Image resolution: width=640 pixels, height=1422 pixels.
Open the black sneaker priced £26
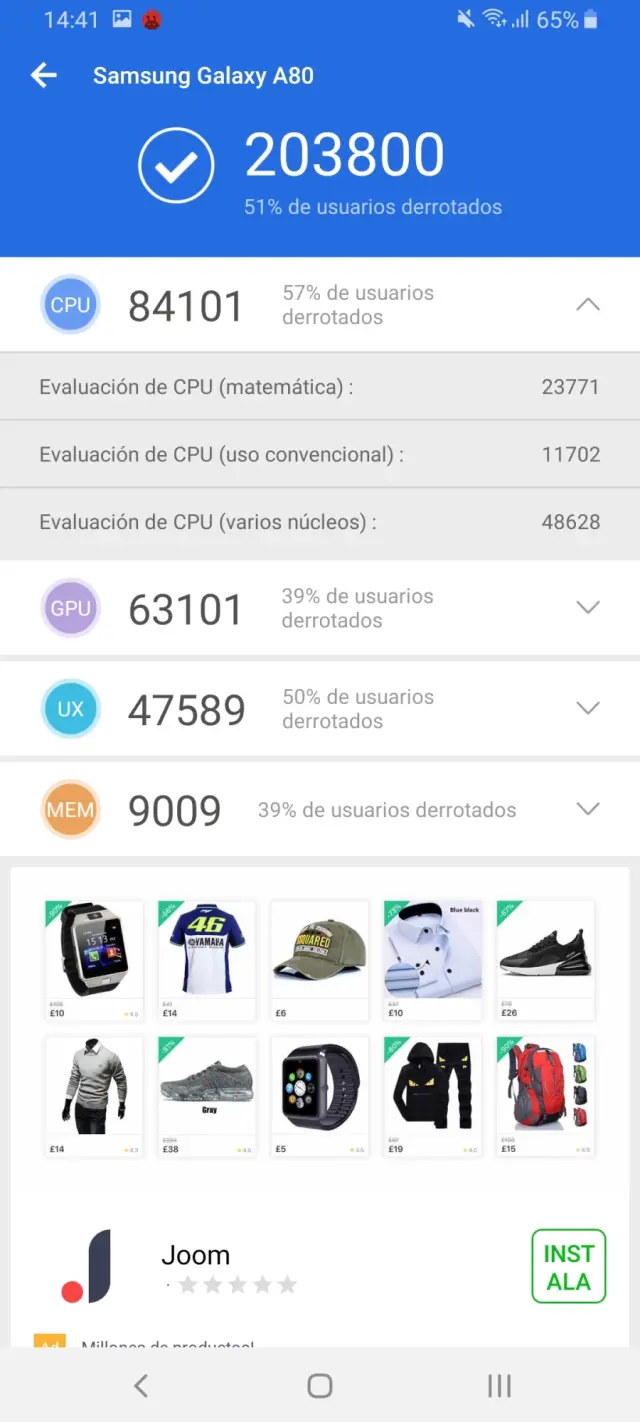point(545,958)
